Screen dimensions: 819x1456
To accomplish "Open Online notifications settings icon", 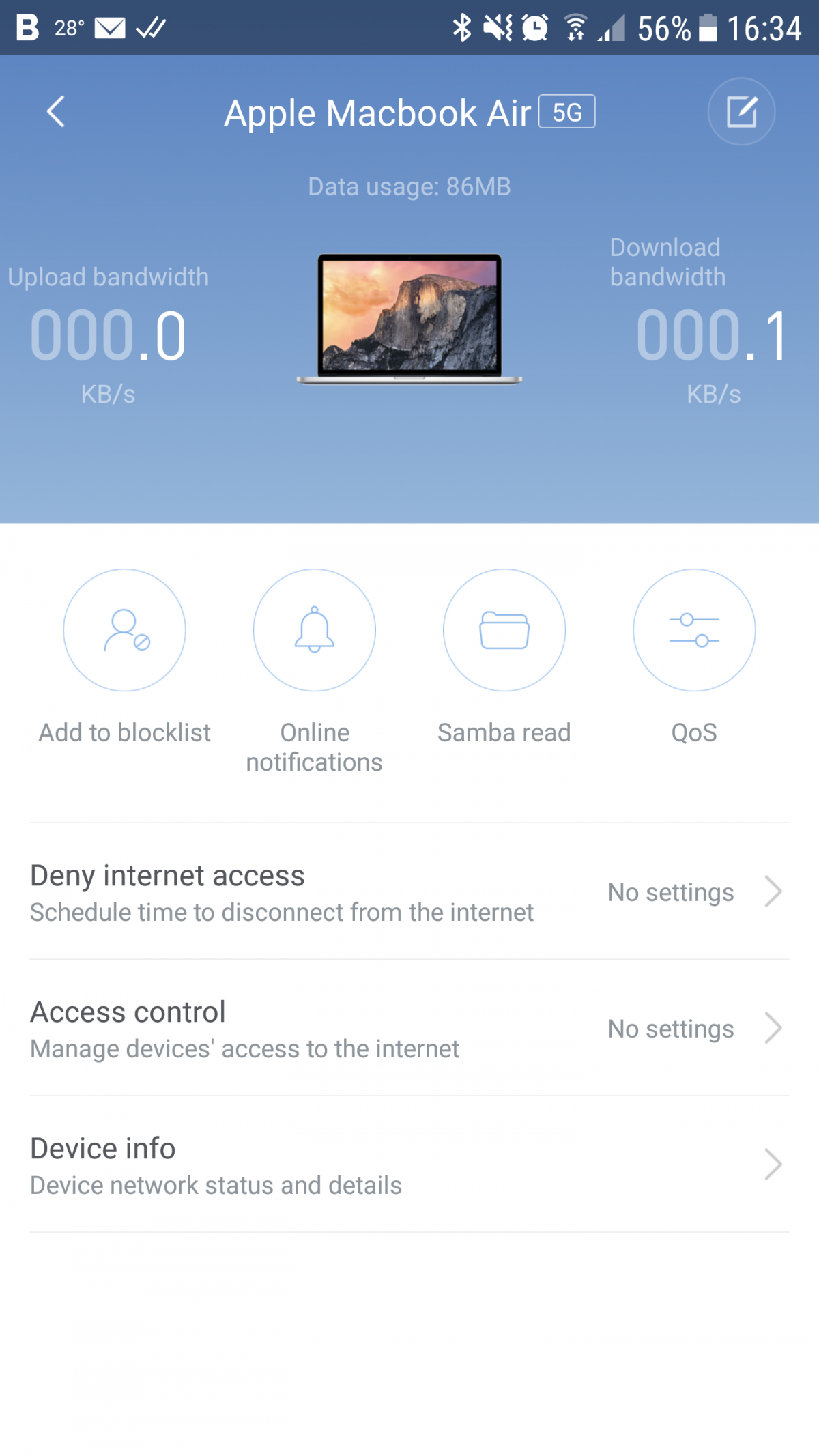I will (314, 630).
